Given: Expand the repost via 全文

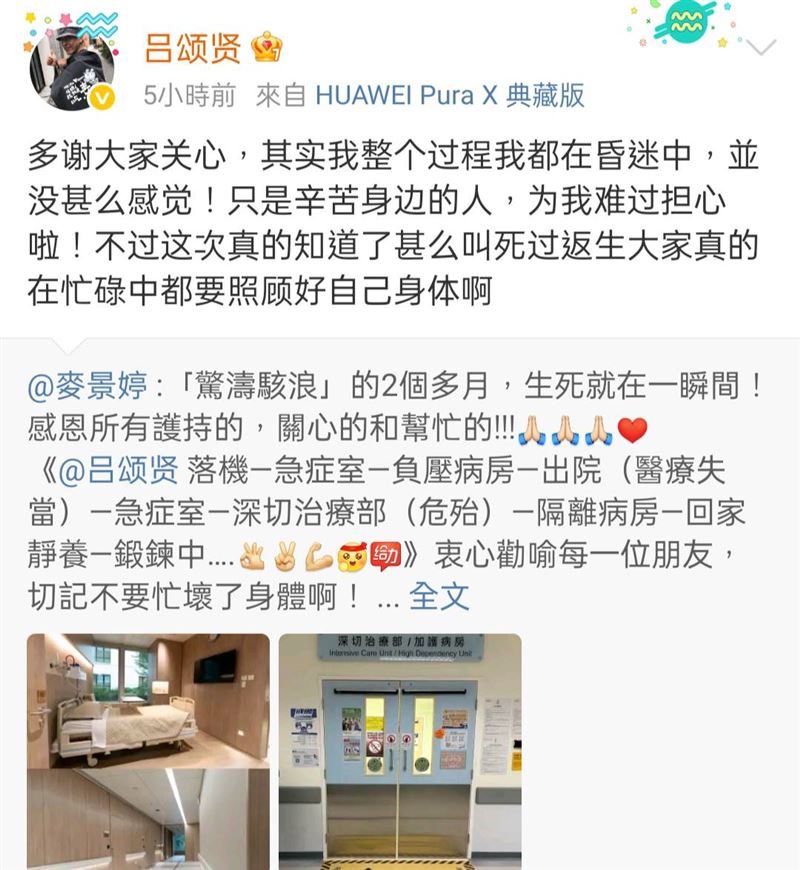Looking at the screenshot, I should pos(439,597).
